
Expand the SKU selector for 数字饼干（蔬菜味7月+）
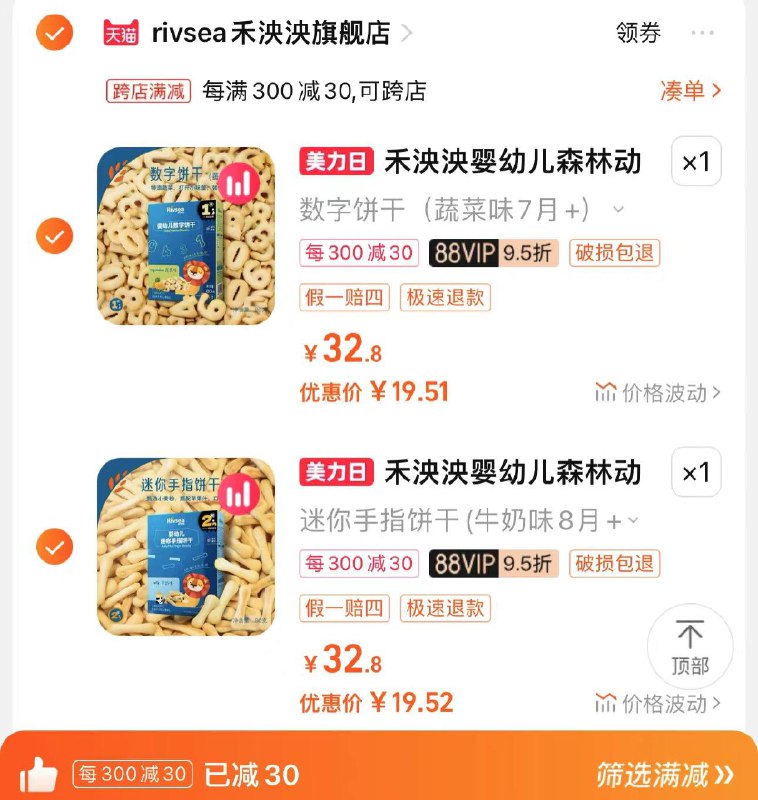click(x=618, y=208)
